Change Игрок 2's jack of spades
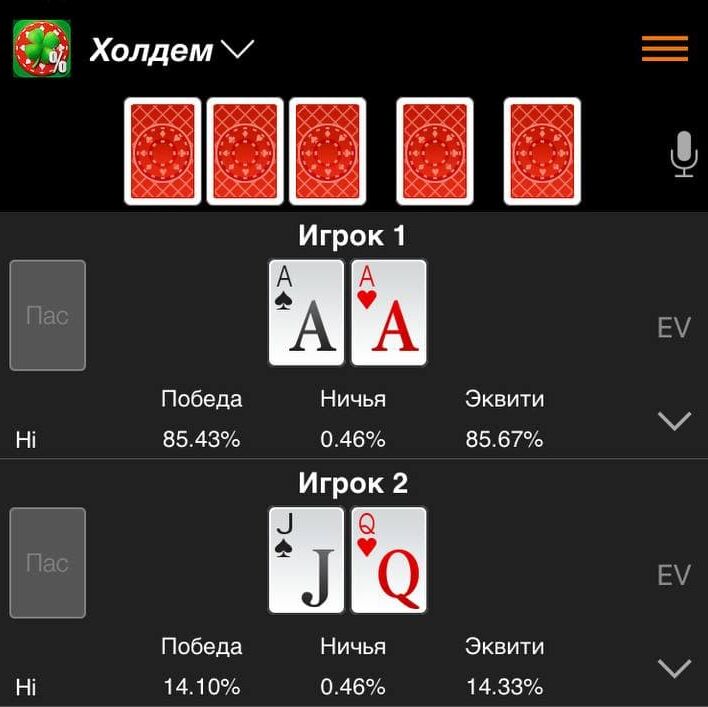 [x=306, y=560]
